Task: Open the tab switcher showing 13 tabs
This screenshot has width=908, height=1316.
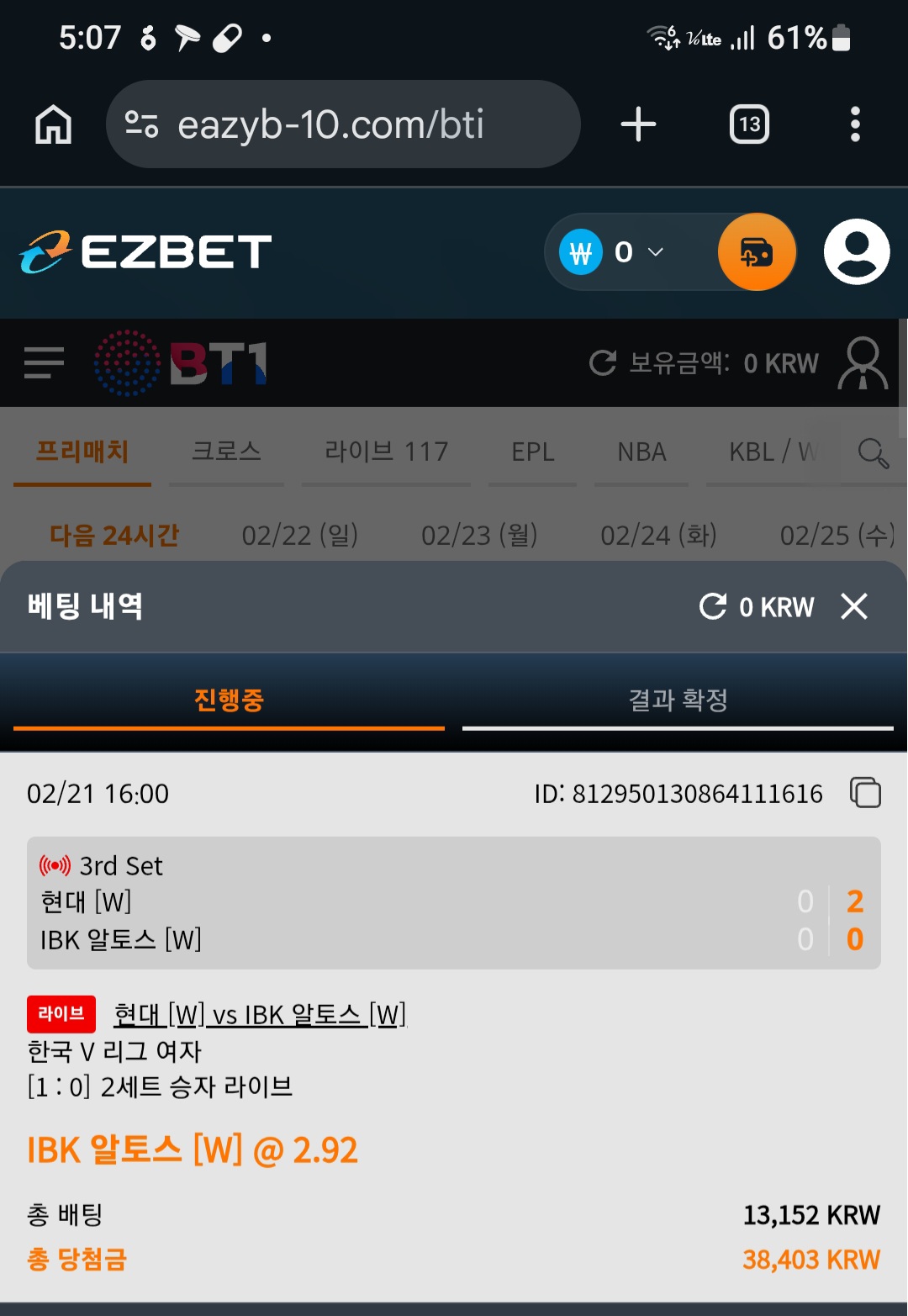Action: (x=749, y=124)
